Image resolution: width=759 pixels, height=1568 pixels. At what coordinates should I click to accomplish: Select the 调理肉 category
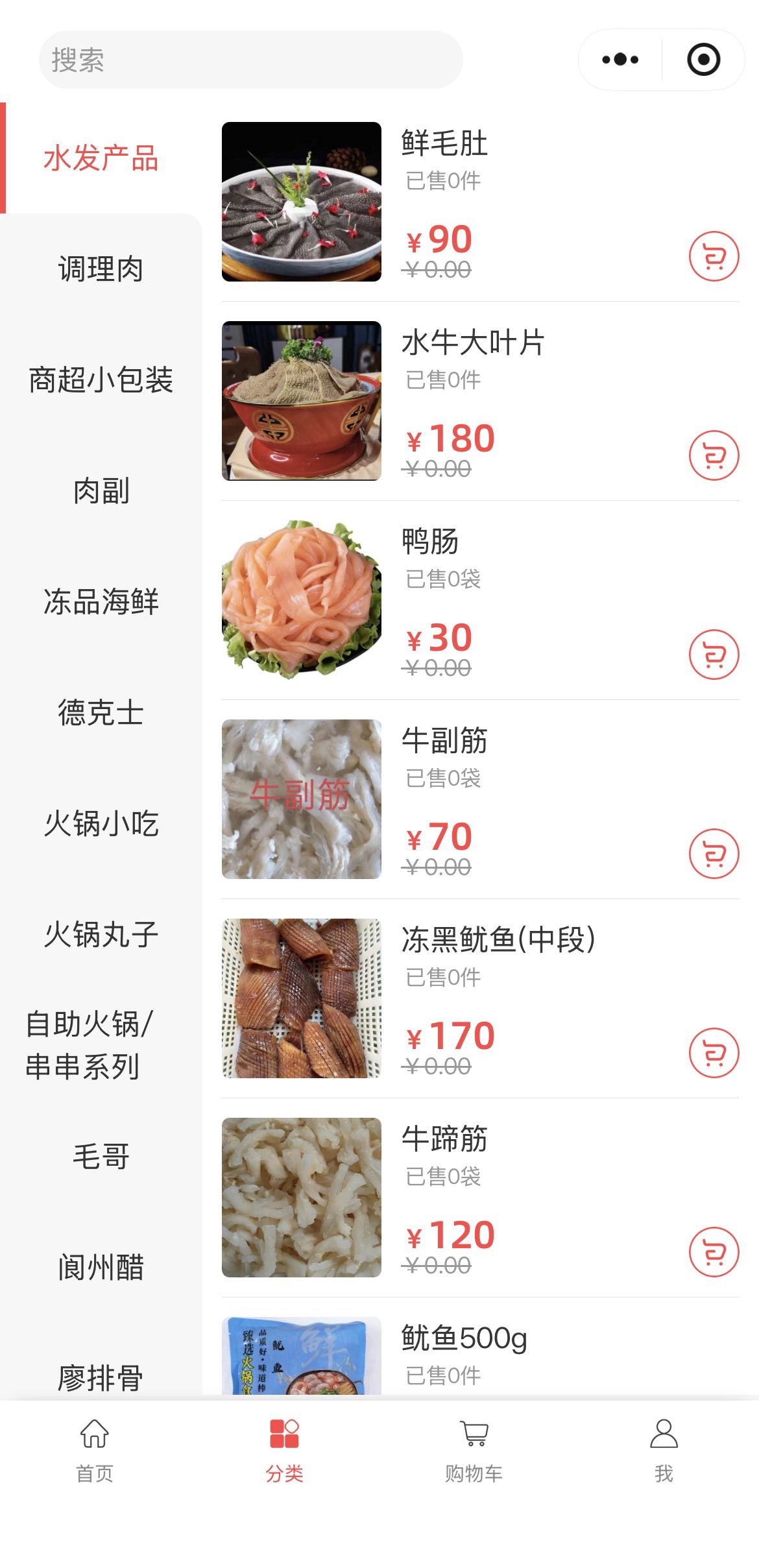101,269
